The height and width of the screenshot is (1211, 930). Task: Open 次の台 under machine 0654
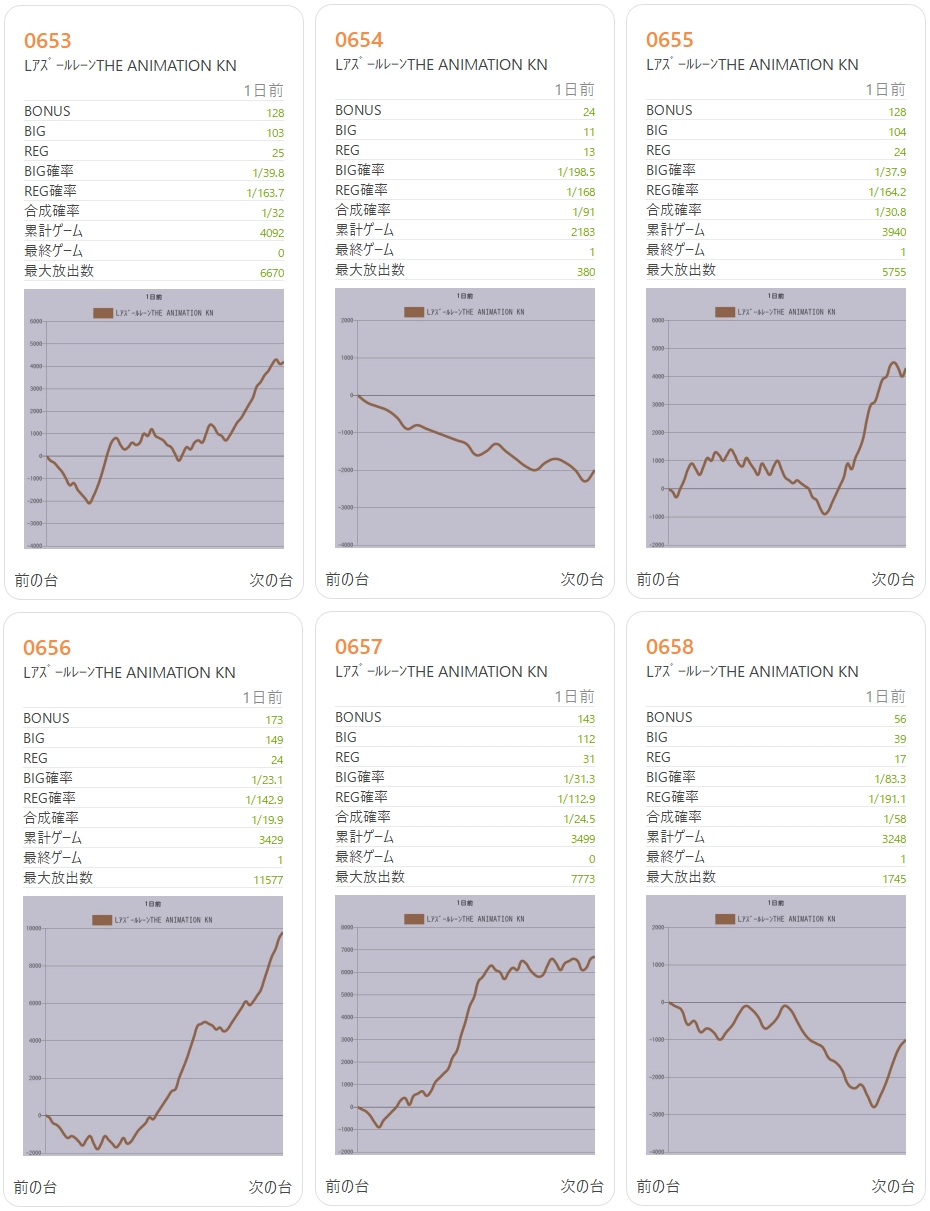(x=581, y=579)
